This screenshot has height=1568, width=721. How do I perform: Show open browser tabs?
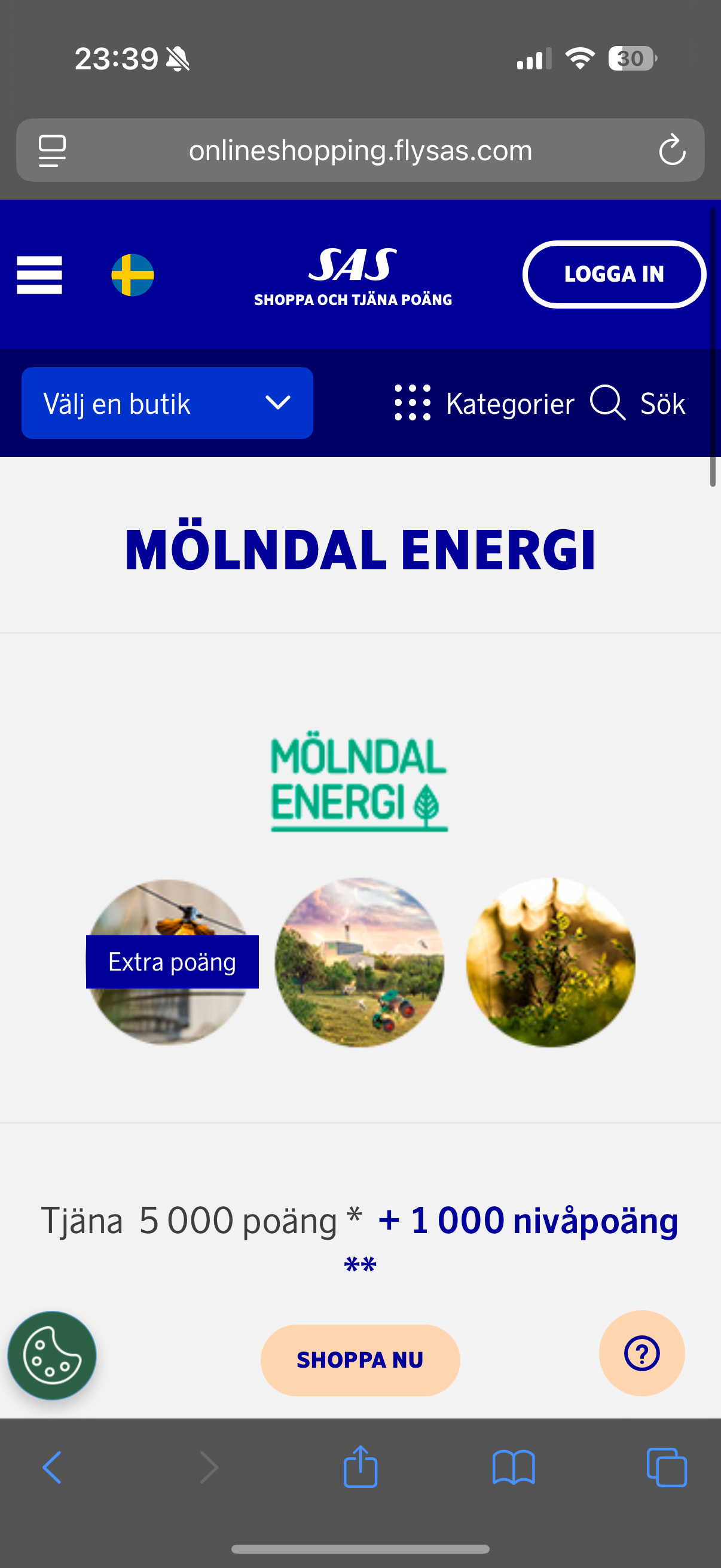click(667, 1468)
